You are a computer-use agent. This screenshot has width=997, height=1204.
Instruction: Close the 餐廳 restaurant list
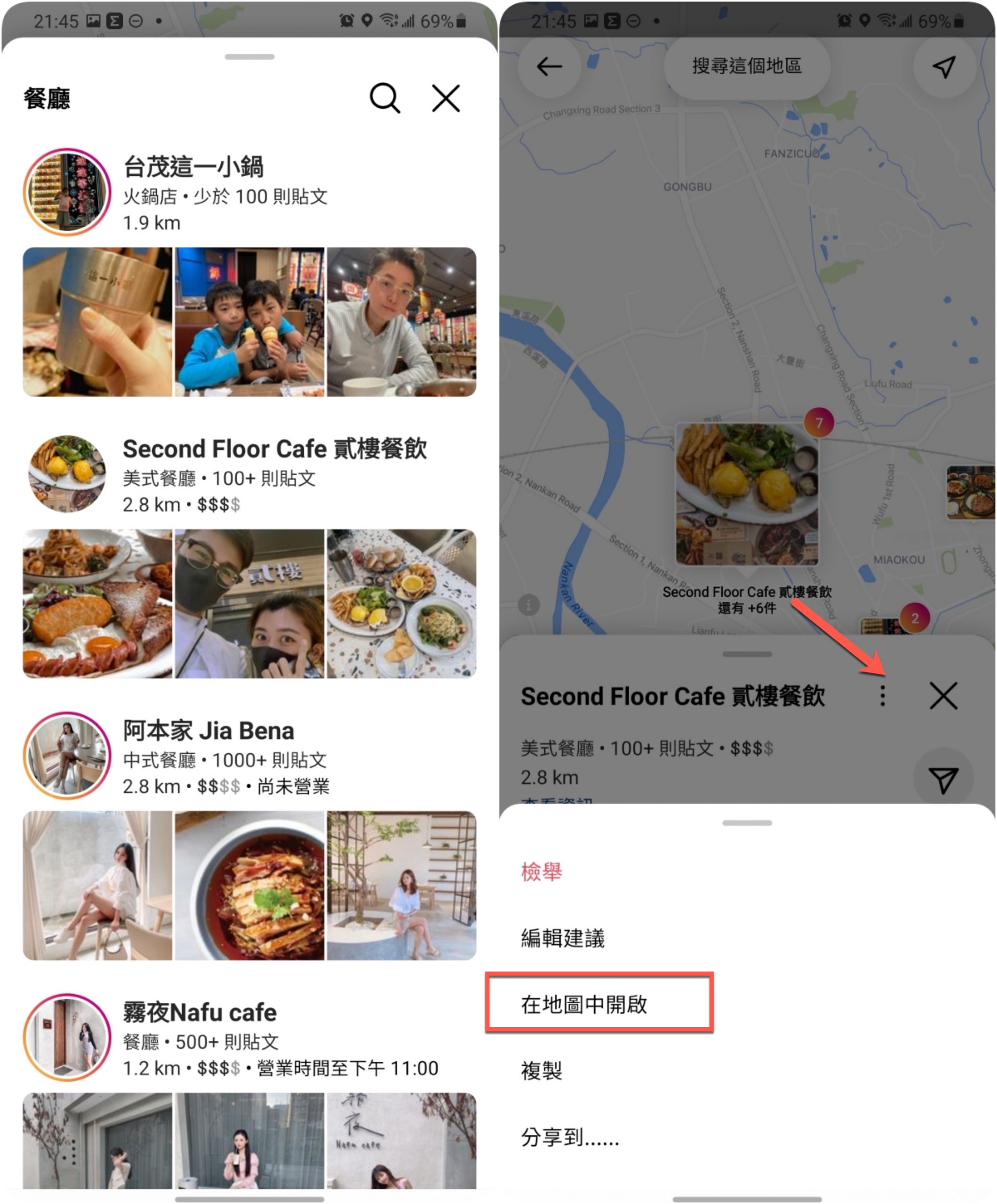point(446,99)
